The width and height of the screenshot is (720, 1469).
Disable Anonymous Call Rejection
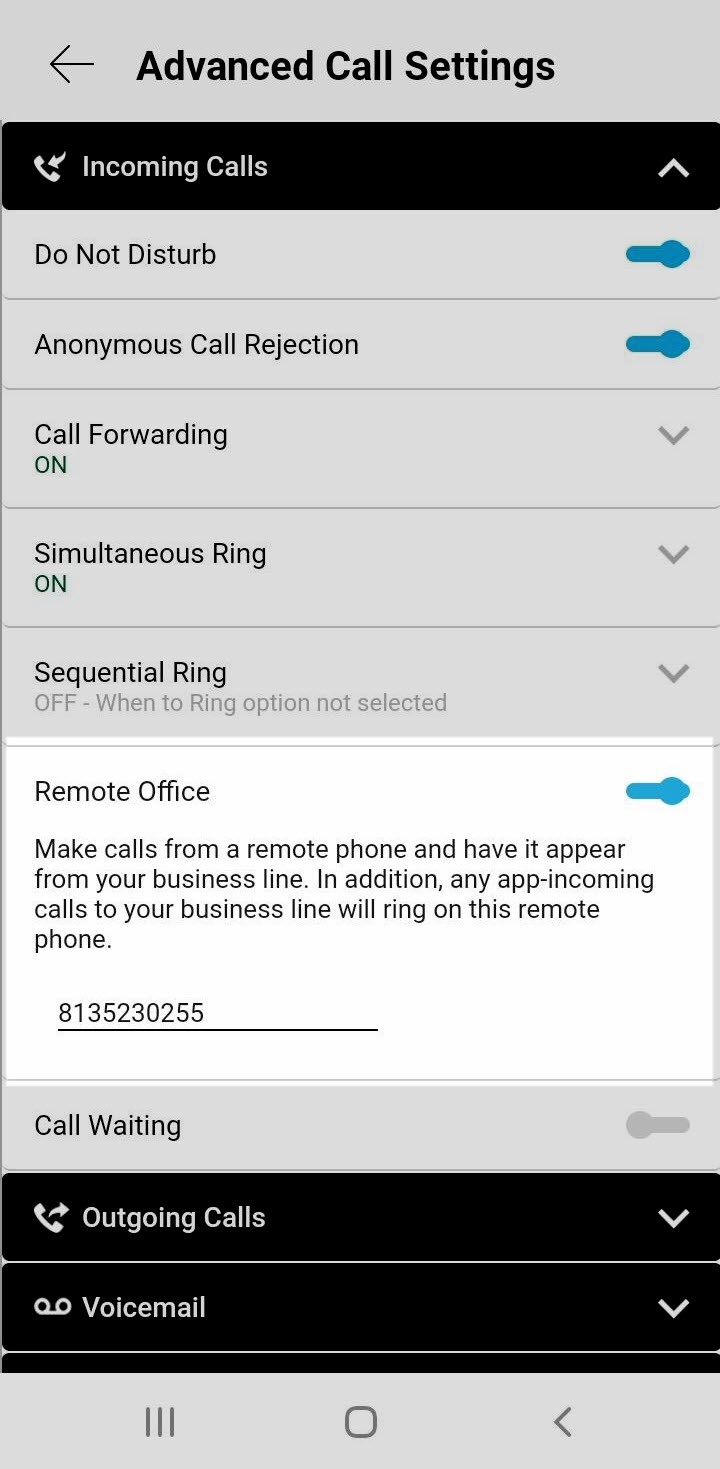(x=658, y=344)
